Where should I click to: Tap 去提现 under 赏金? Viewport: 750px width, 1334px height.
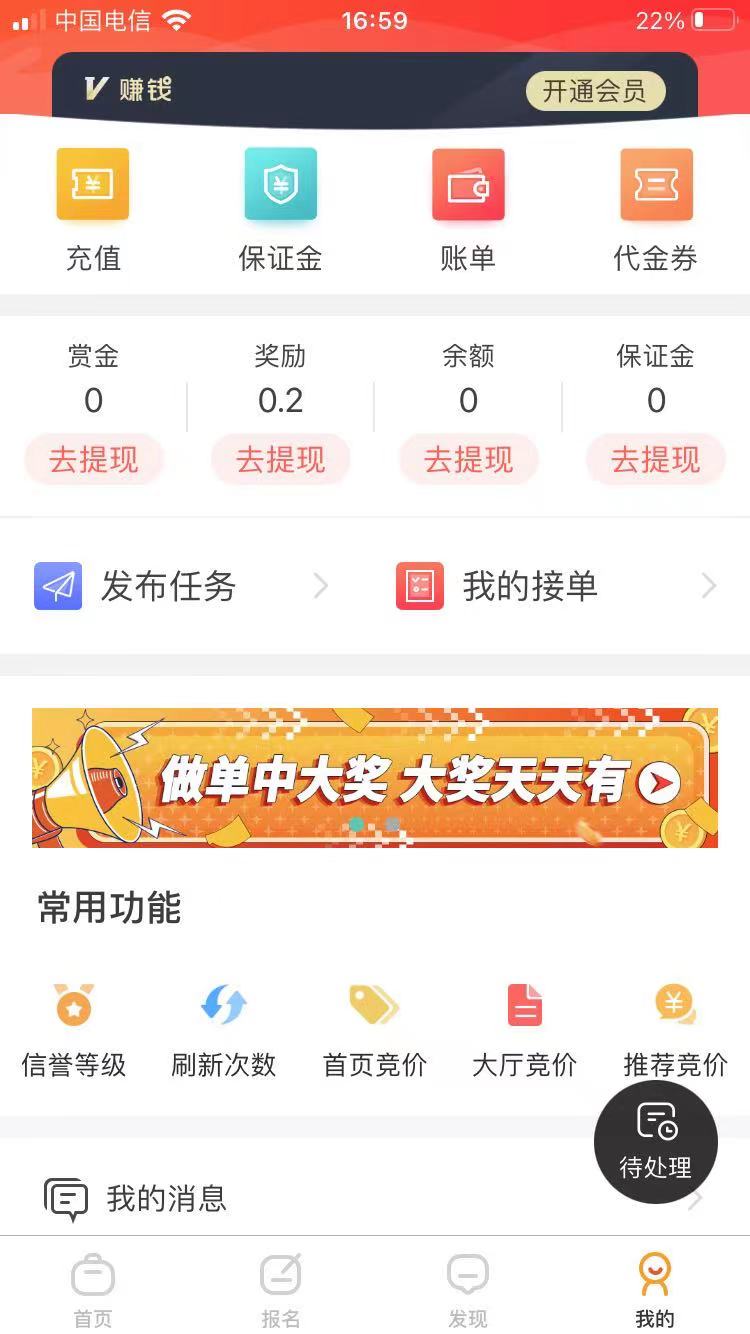(x=93, y=460)
